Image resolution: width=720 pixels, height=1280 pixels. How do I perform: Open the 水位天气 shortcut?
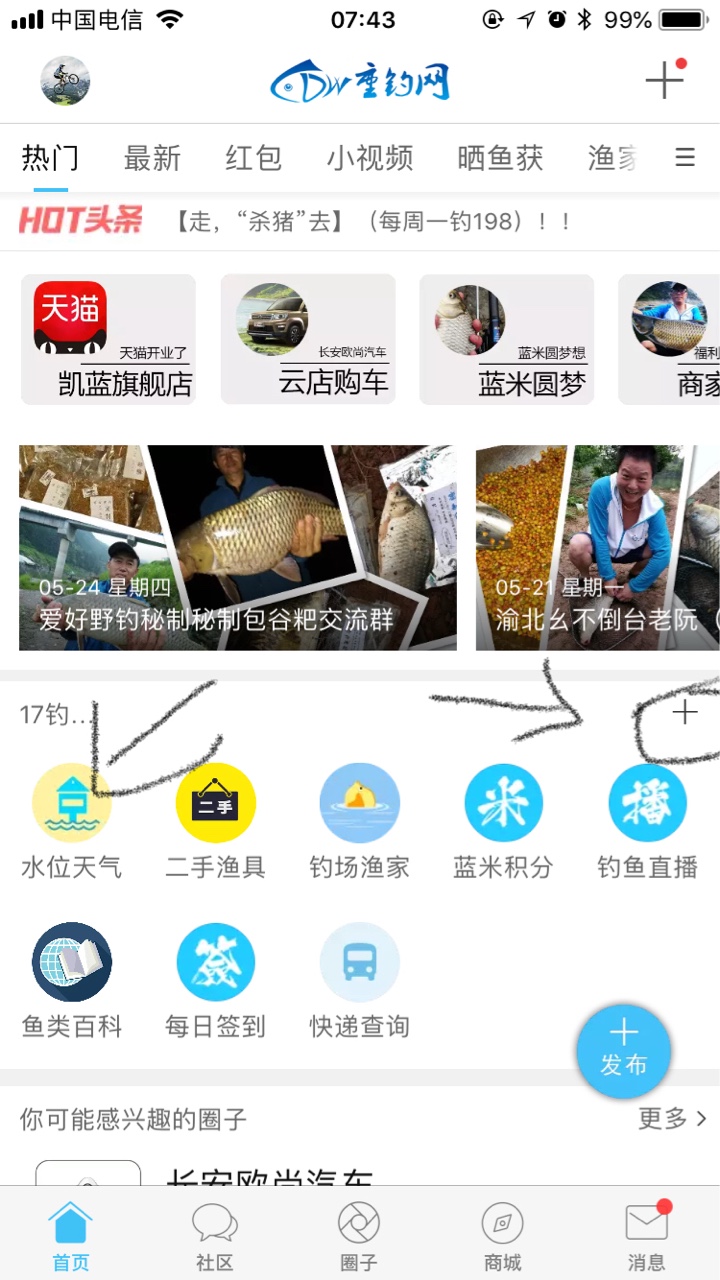point(72,822)
